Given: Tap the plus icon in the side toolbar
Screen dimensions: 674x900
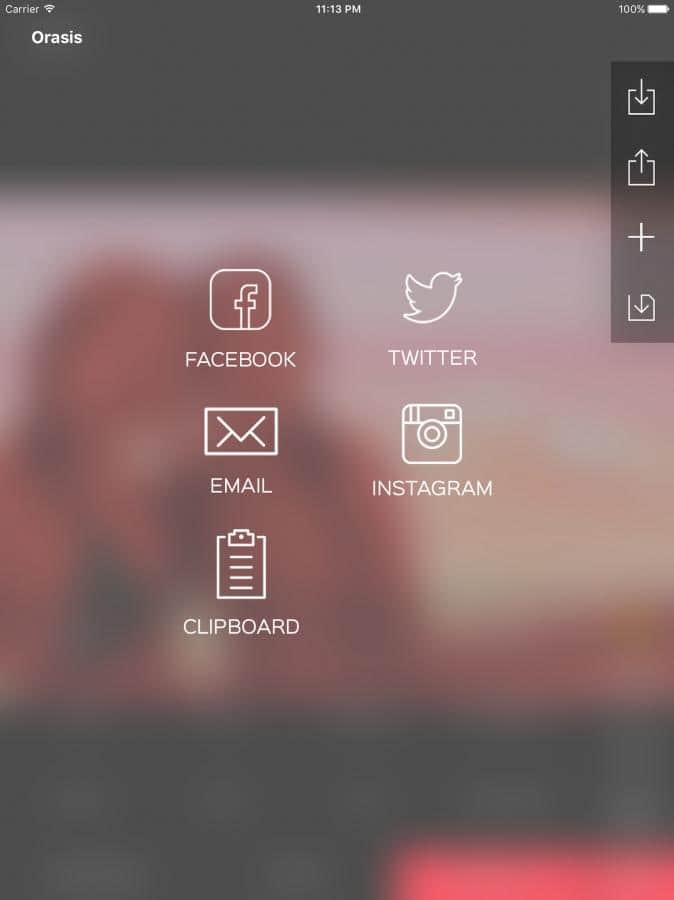Looking at the screenshot, I should click(641, 237).
